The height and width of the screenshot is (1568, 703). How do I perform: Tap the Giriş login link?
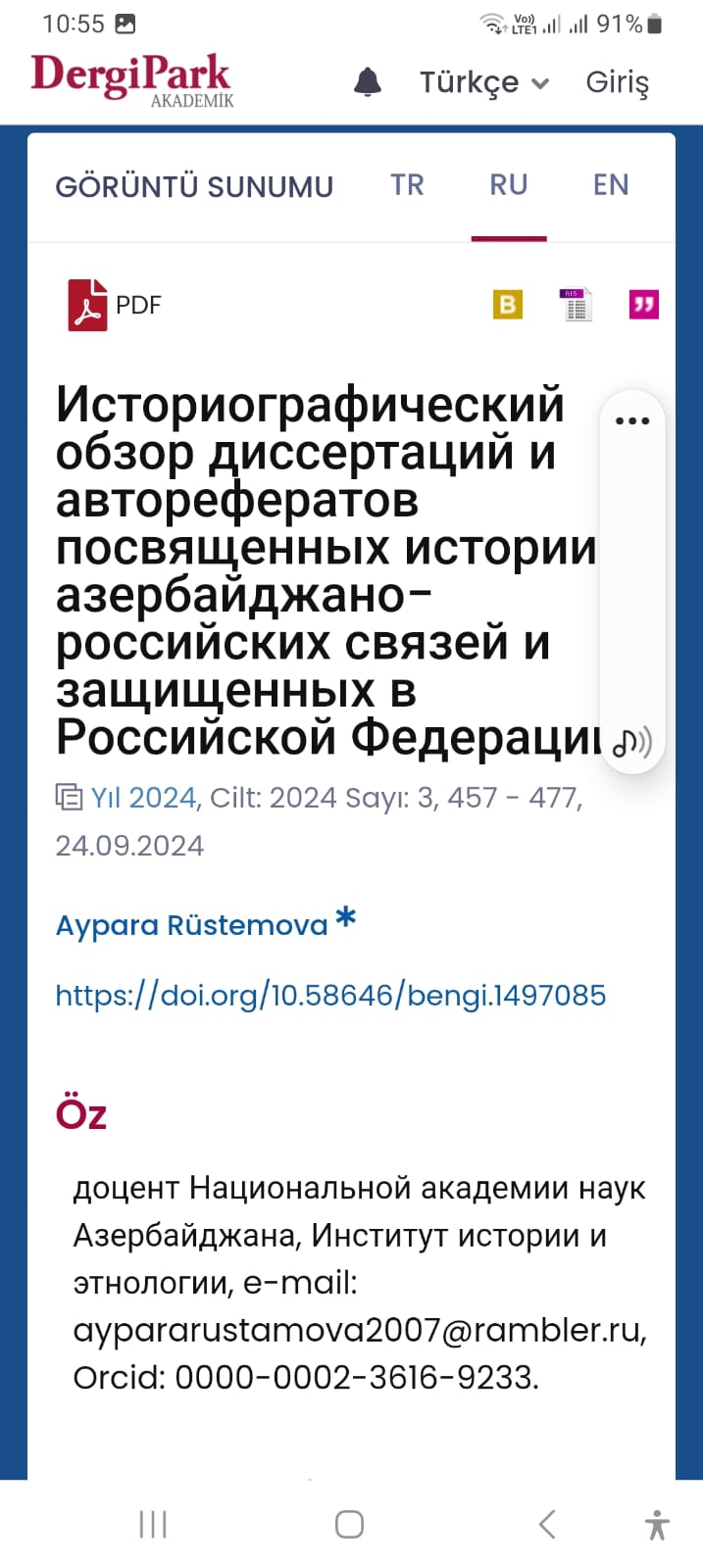(618, 83)
